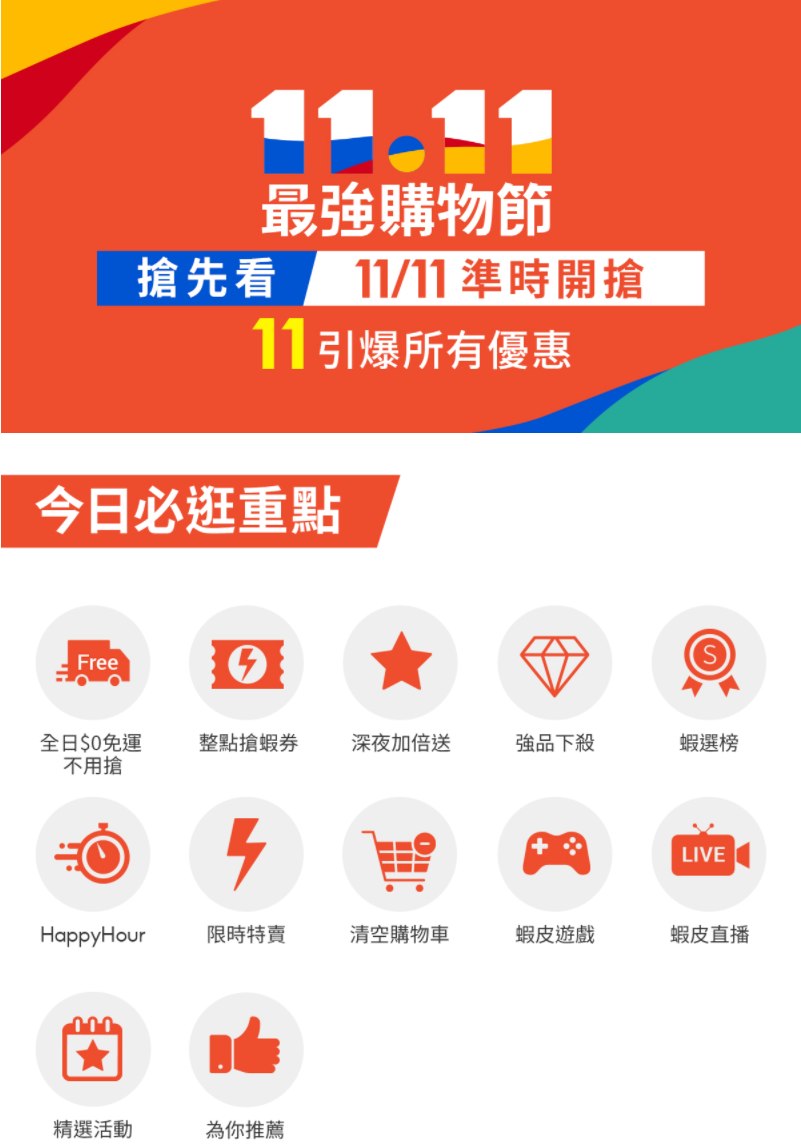Open 全日$0免運不用搶 free shipping shortcut
The height and width of the screenshot is (1148, 801).
[92, 662]
